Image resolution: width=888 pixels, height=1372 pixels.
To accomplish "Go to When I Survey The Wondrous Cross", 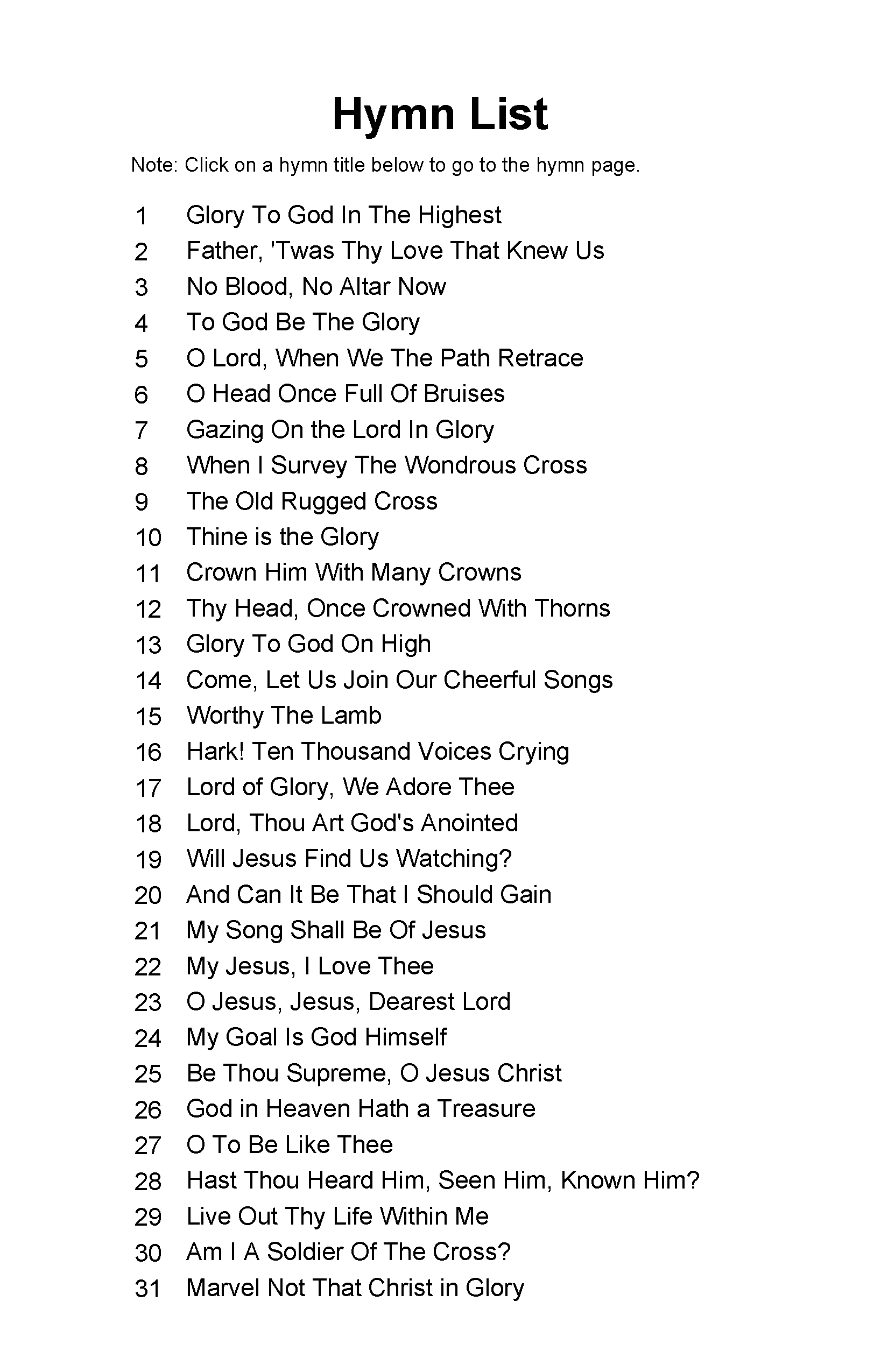I will click(x=386, y=466).
